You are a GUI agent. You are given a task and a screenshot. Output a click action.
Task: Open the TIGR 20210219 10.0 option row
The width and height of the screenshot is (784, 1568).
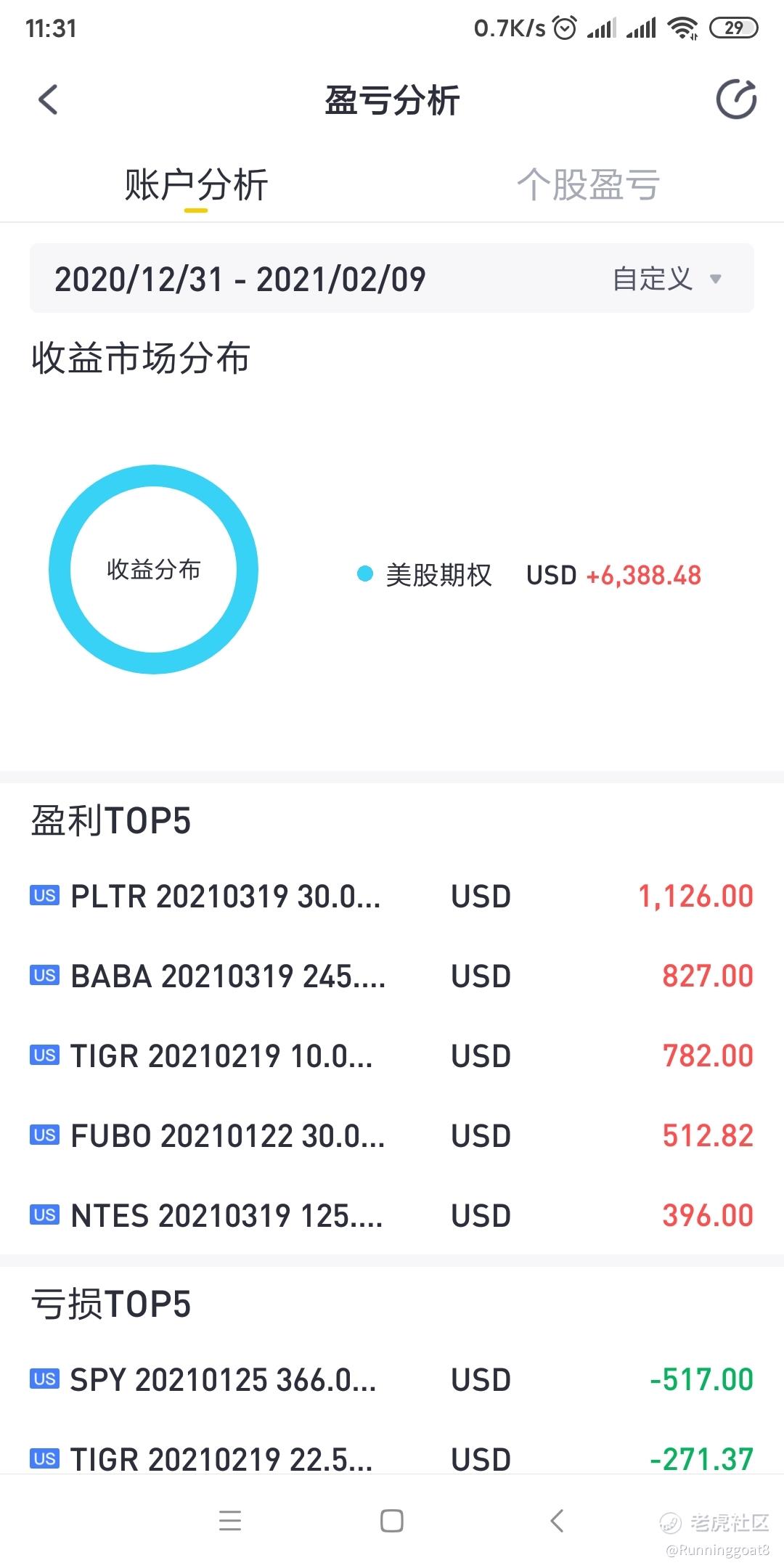click(x=392, y=1056)
